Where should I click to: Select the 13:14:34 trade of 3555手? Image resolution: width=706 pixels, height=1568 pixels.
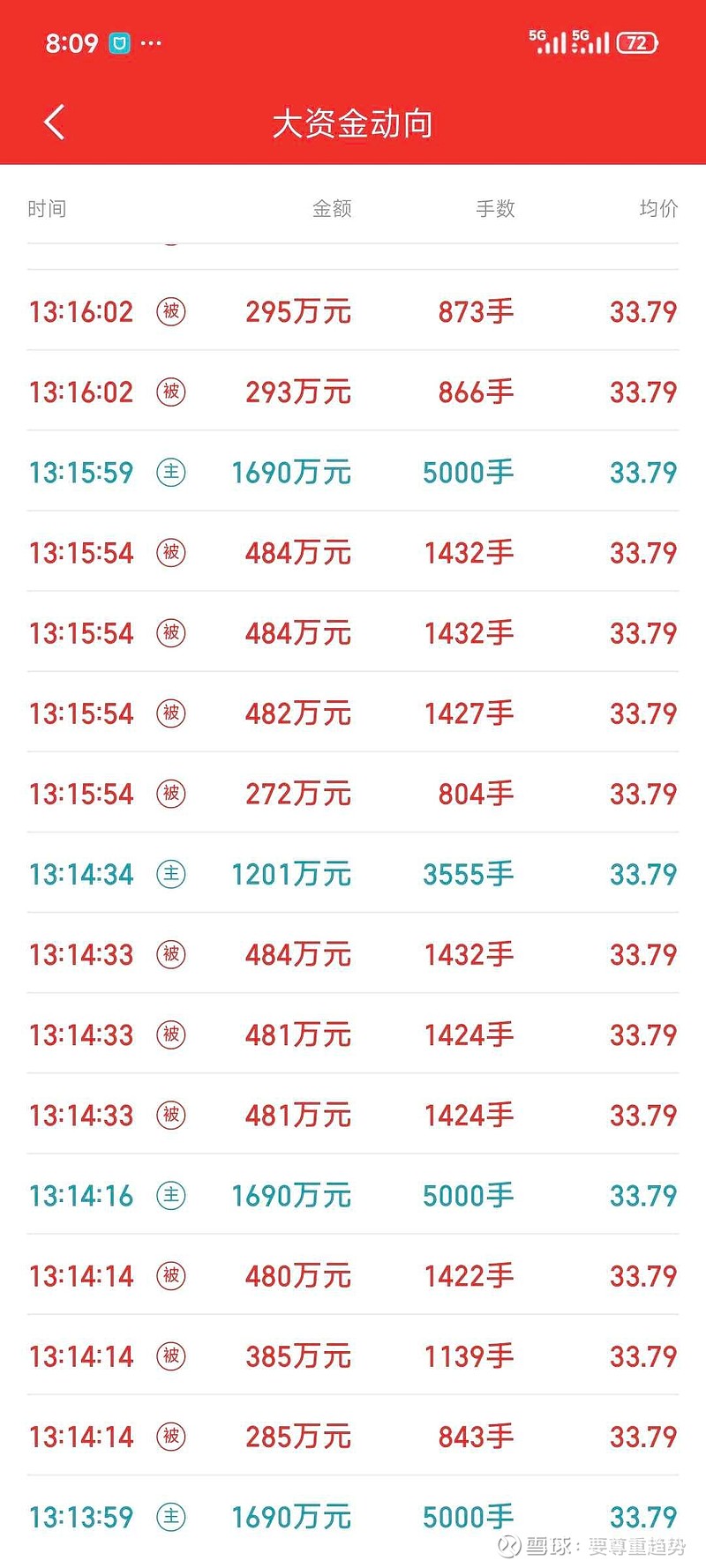[468, 873]
